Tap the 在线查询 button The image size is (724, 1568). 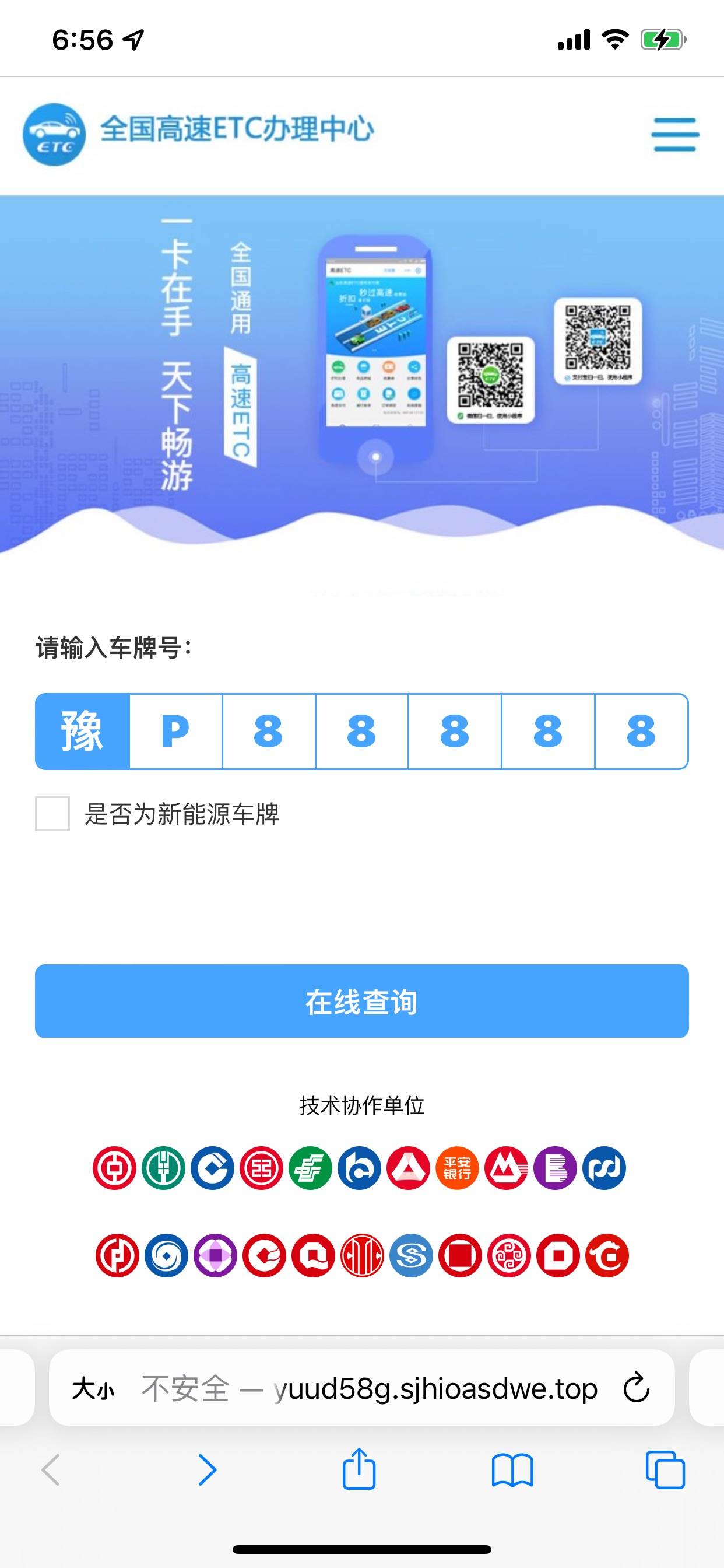coord(361,1002)
